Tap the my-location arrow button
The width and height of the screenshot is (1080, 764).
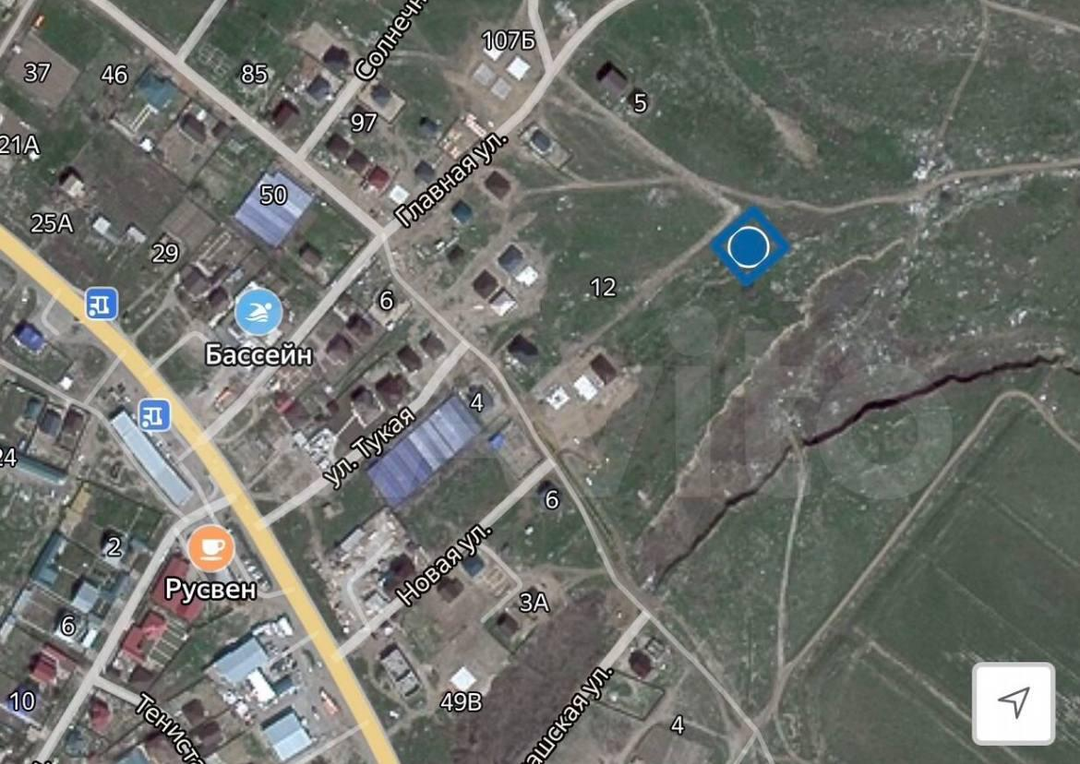point(1014,703)
